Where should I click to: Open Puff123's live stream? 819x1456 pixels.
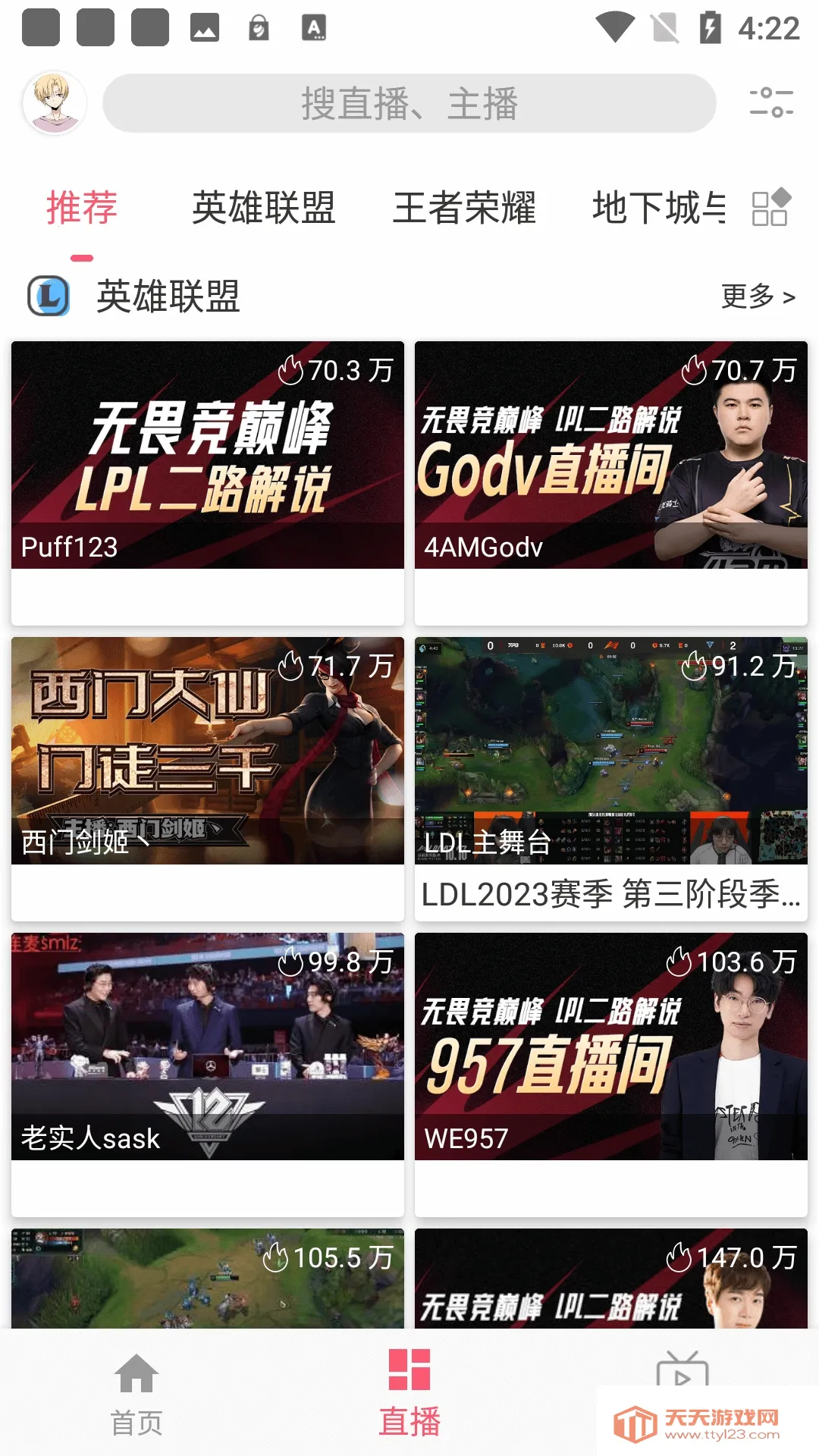[x=207, y=455]
